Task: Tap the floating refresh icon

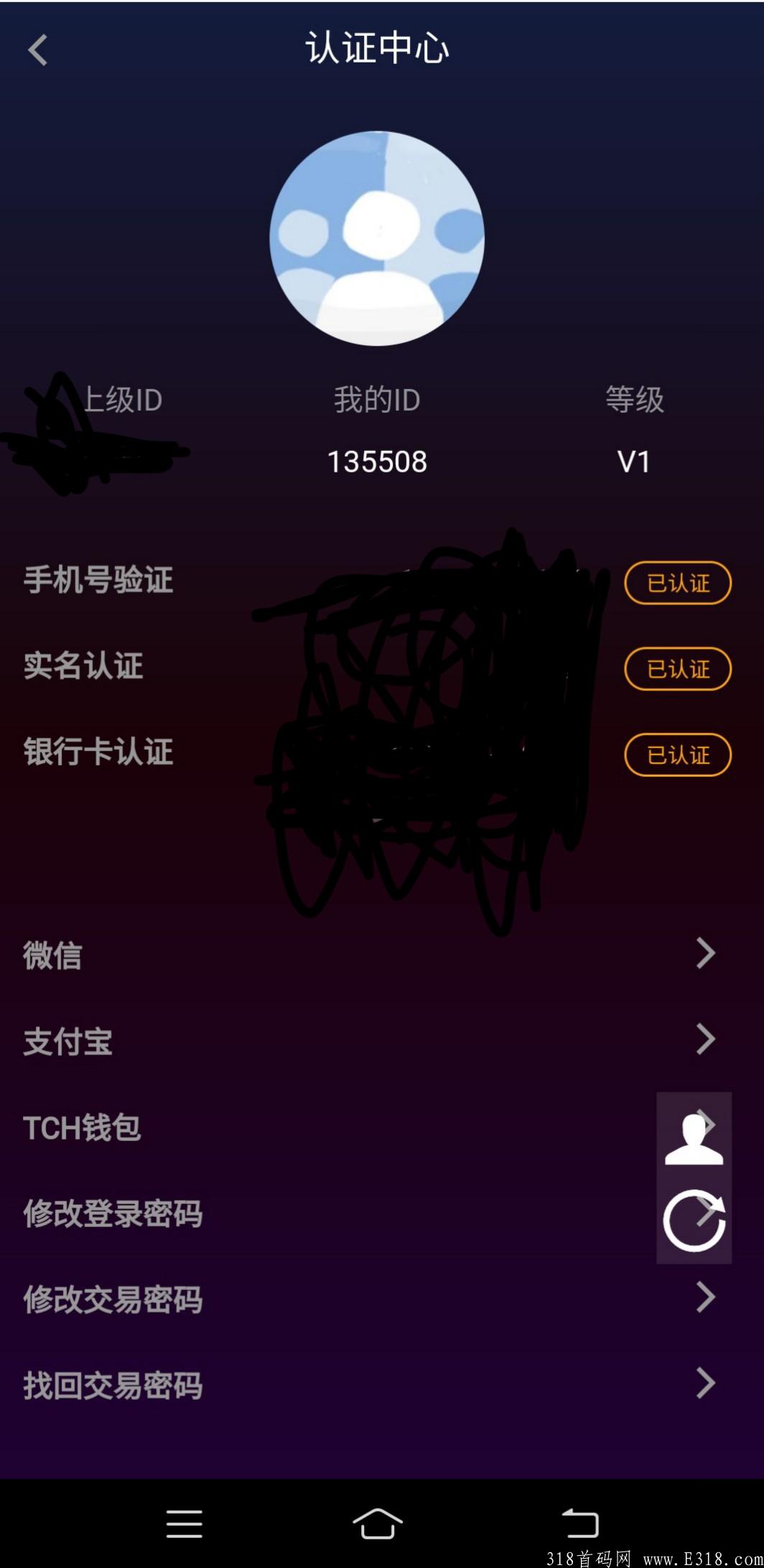Action: click(694, 1221)
